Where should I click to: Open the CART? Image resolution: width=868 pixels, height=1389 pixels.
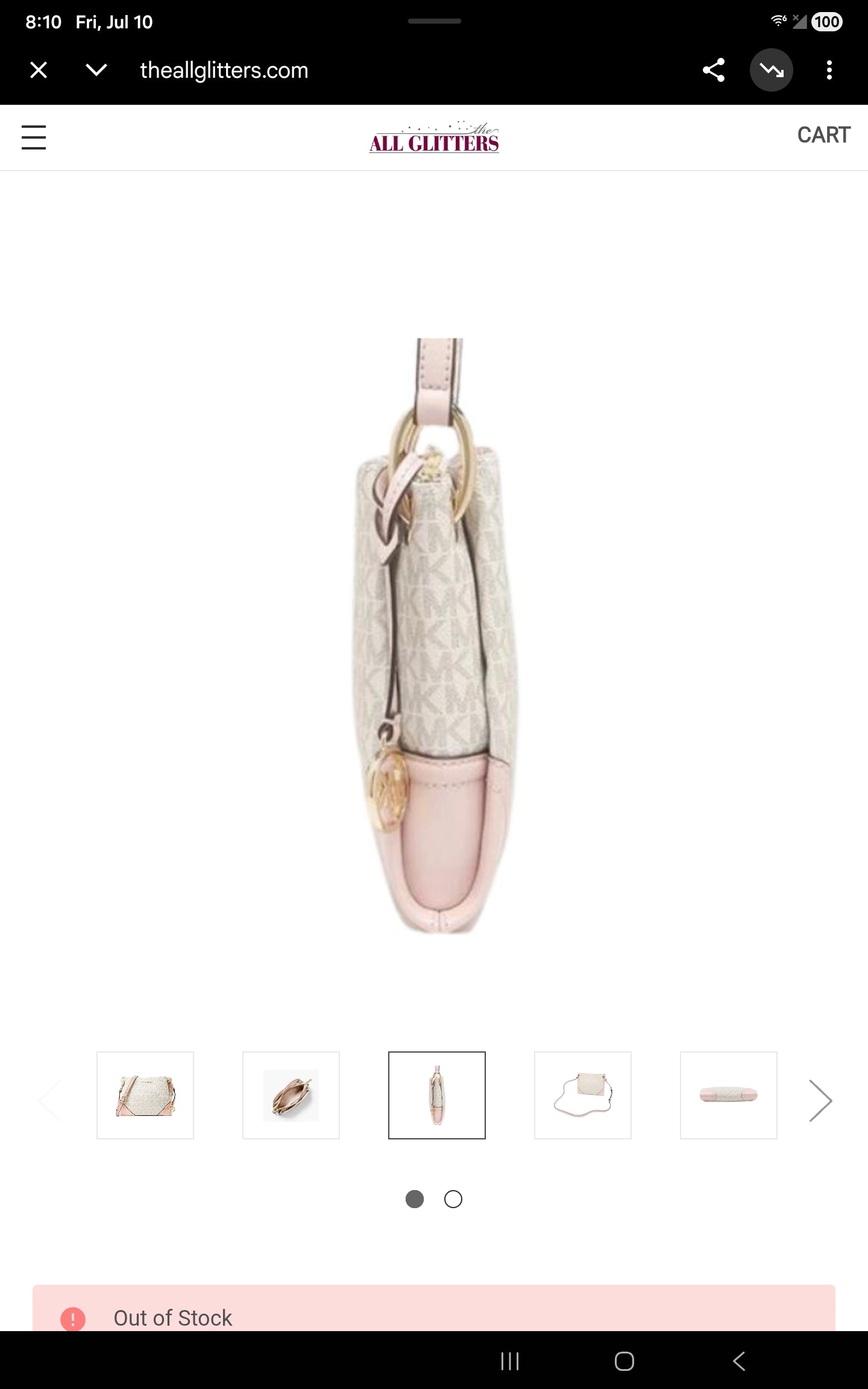823,135
